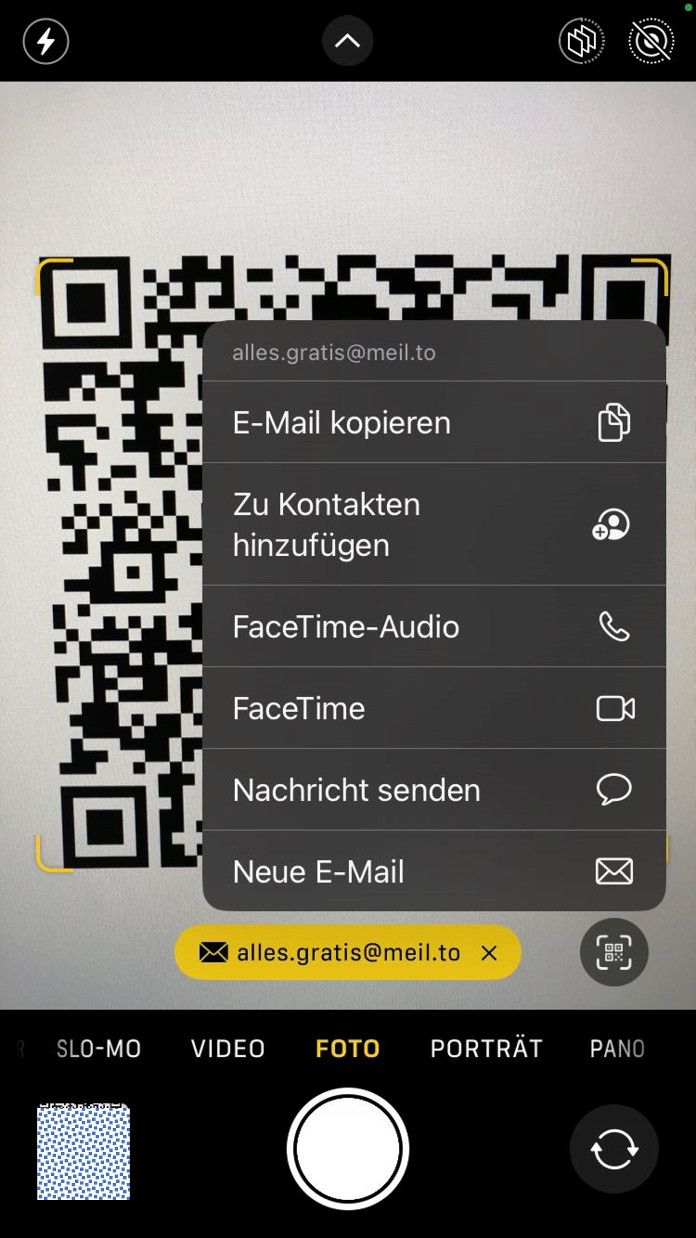696x1238 pixels.
Task: Select Nachricht senden
Action: 433,790
